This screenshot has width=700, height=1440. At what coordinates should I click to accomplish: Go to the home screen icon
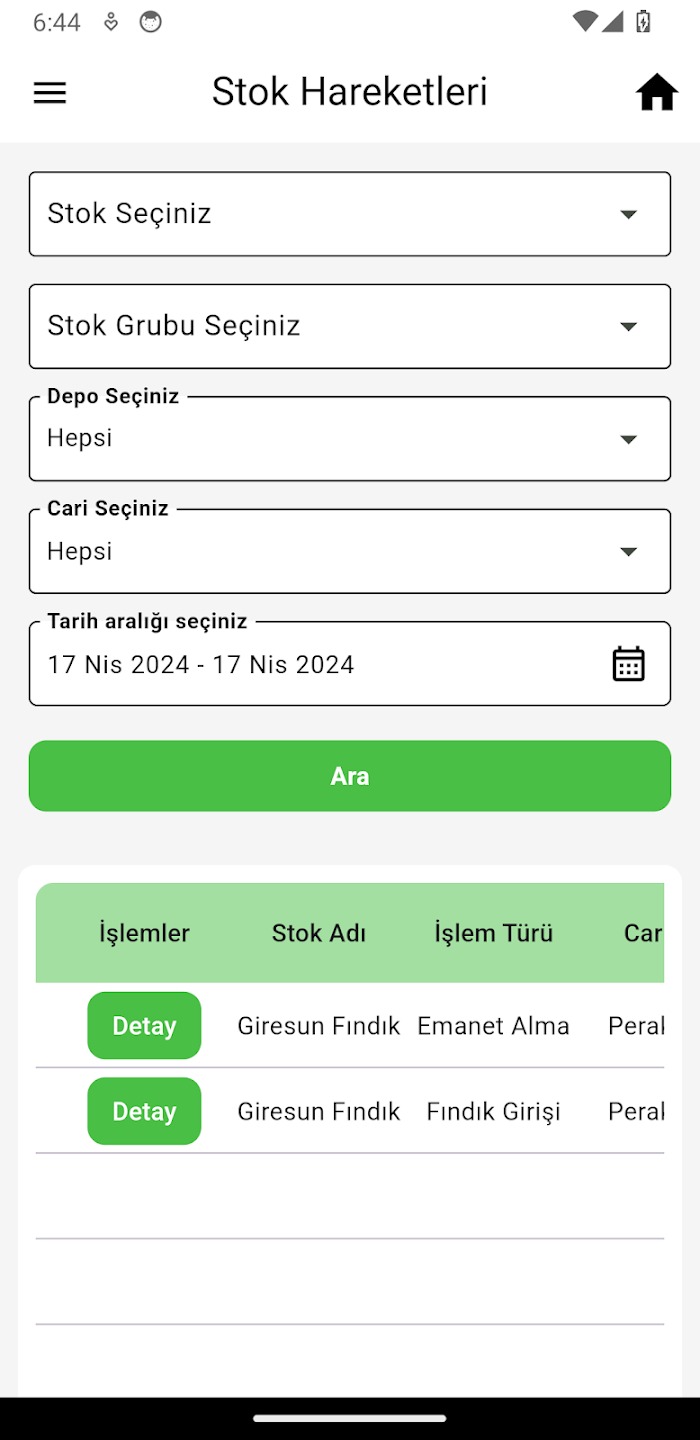coord(657,93)
